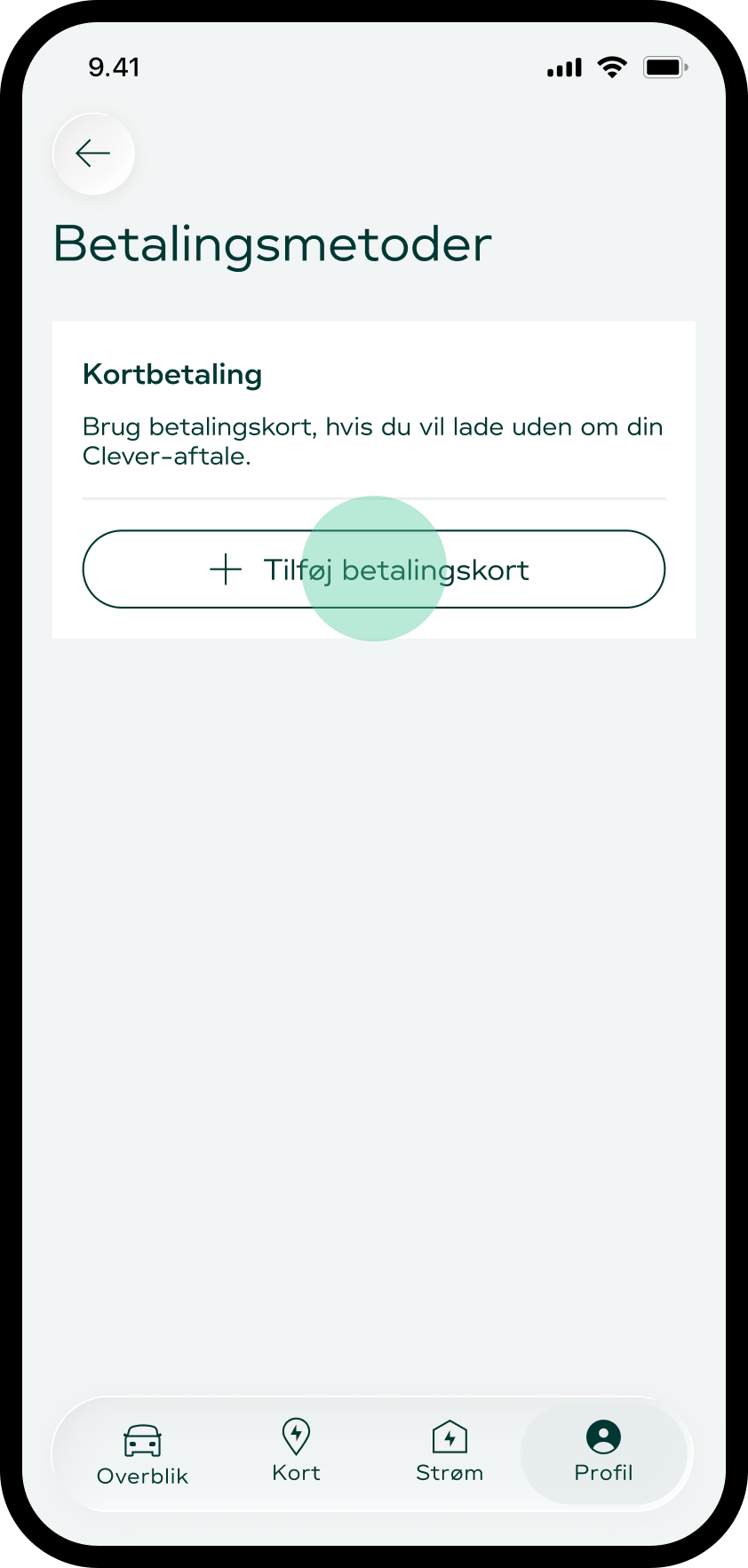
Task: Tap Tilføj betalingskort button
Action: point(373,569)
